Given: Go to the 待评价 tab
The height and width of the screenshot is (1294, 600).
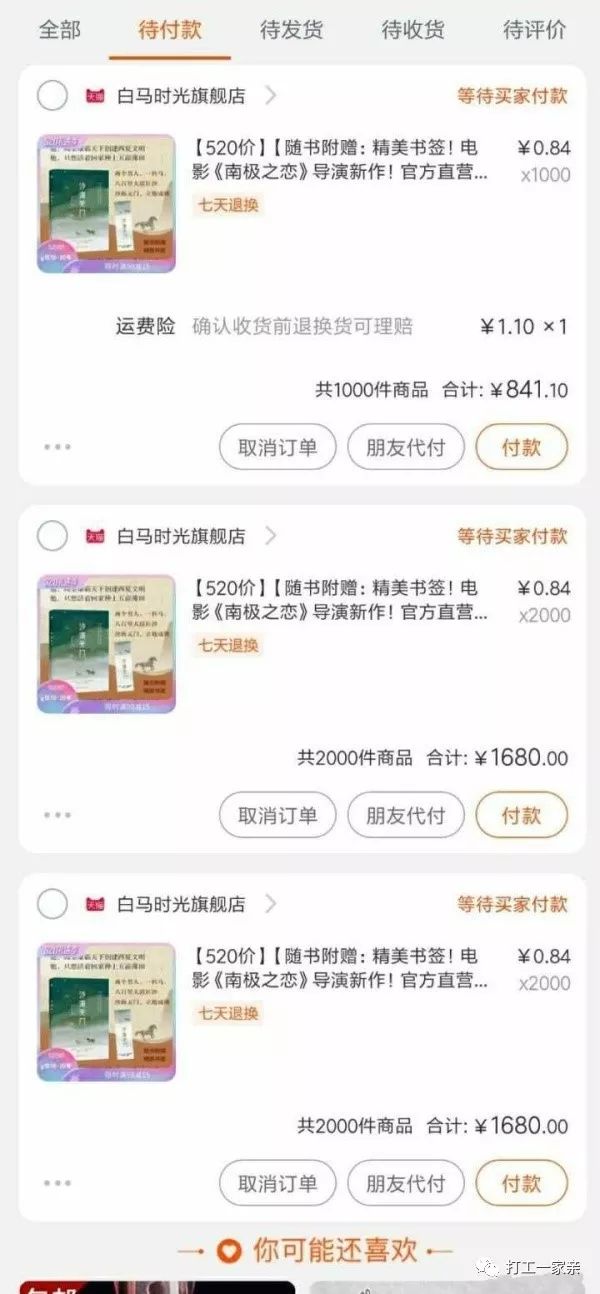Looking at the screenshot, I should coord(534,29).
